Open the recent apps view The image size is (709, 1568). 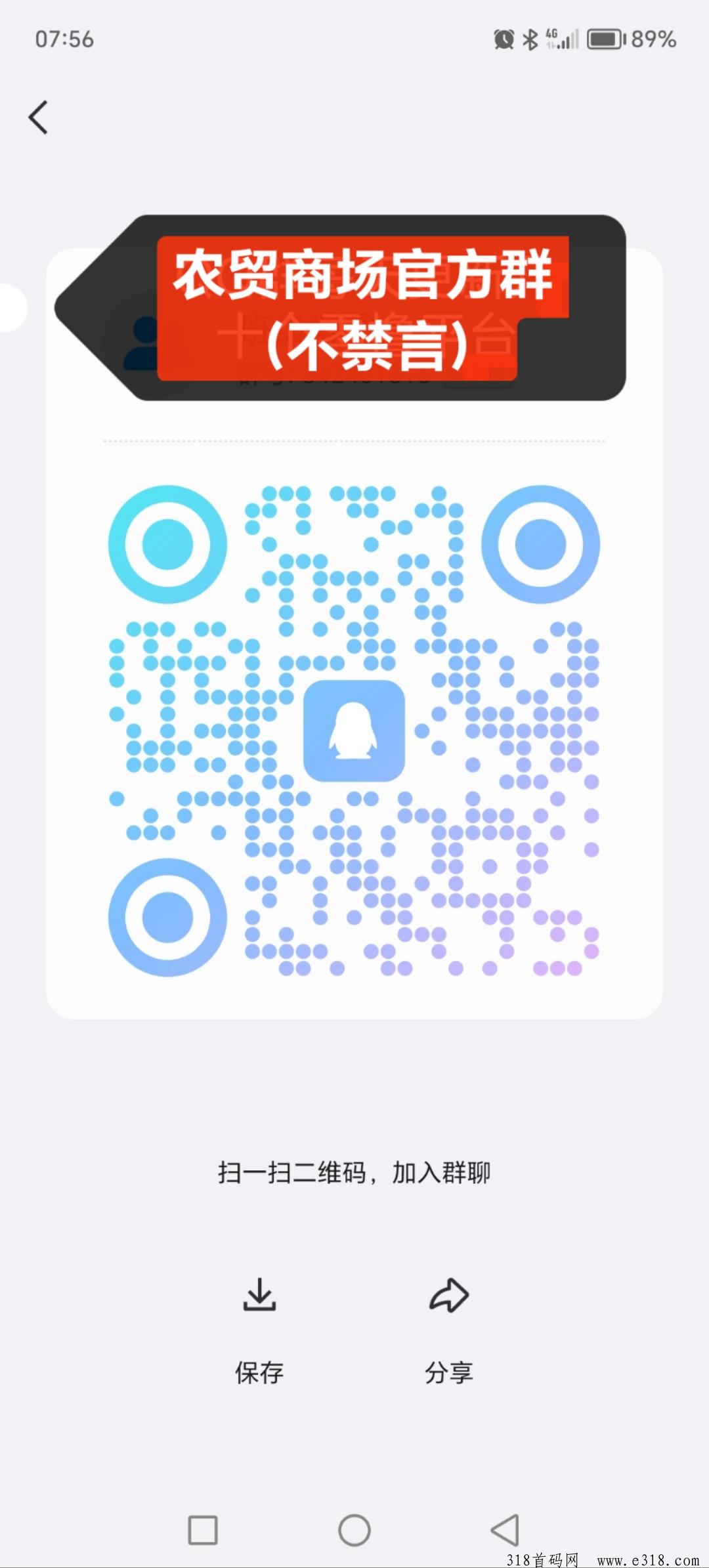[203, 1531]
